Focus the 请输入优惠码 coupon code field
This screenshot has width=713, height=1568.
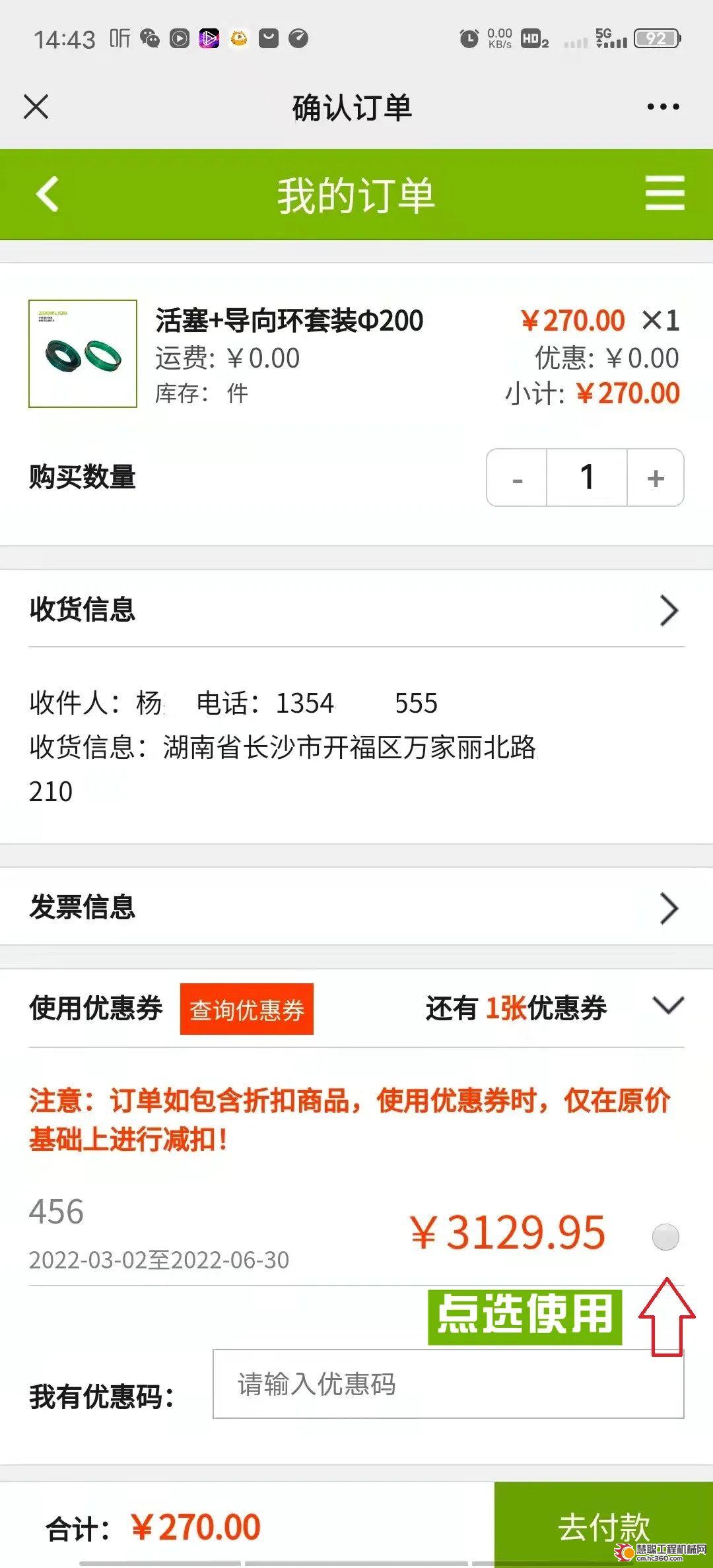(448, 1384)
